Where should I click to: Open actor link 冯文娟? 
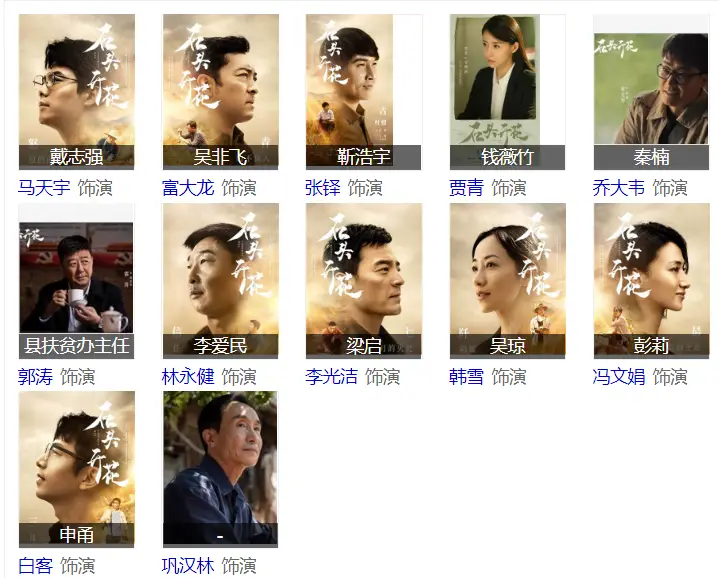[619, 377]
